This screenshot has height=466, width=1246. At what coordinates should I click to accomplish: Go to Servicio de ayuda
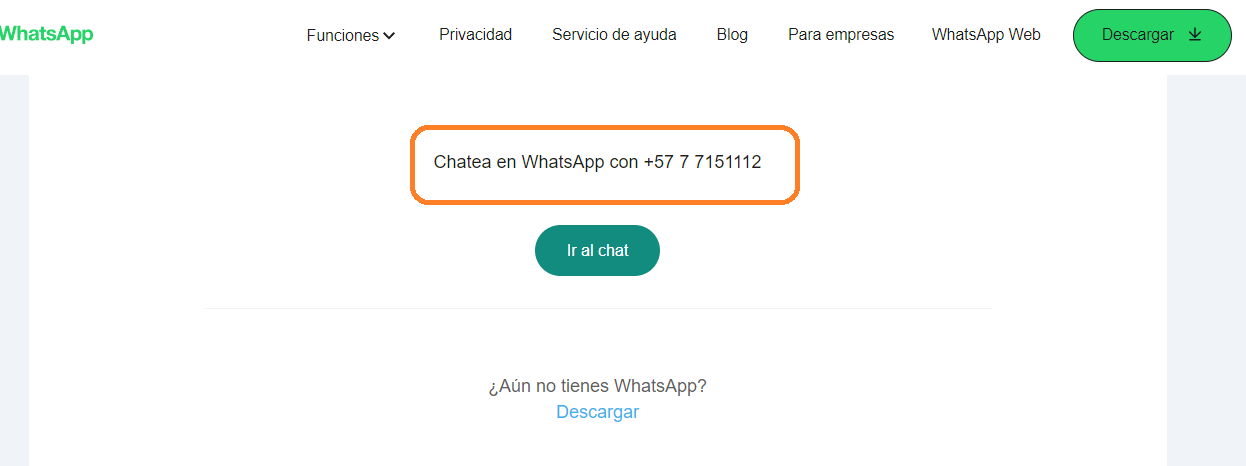click(614, 34)
